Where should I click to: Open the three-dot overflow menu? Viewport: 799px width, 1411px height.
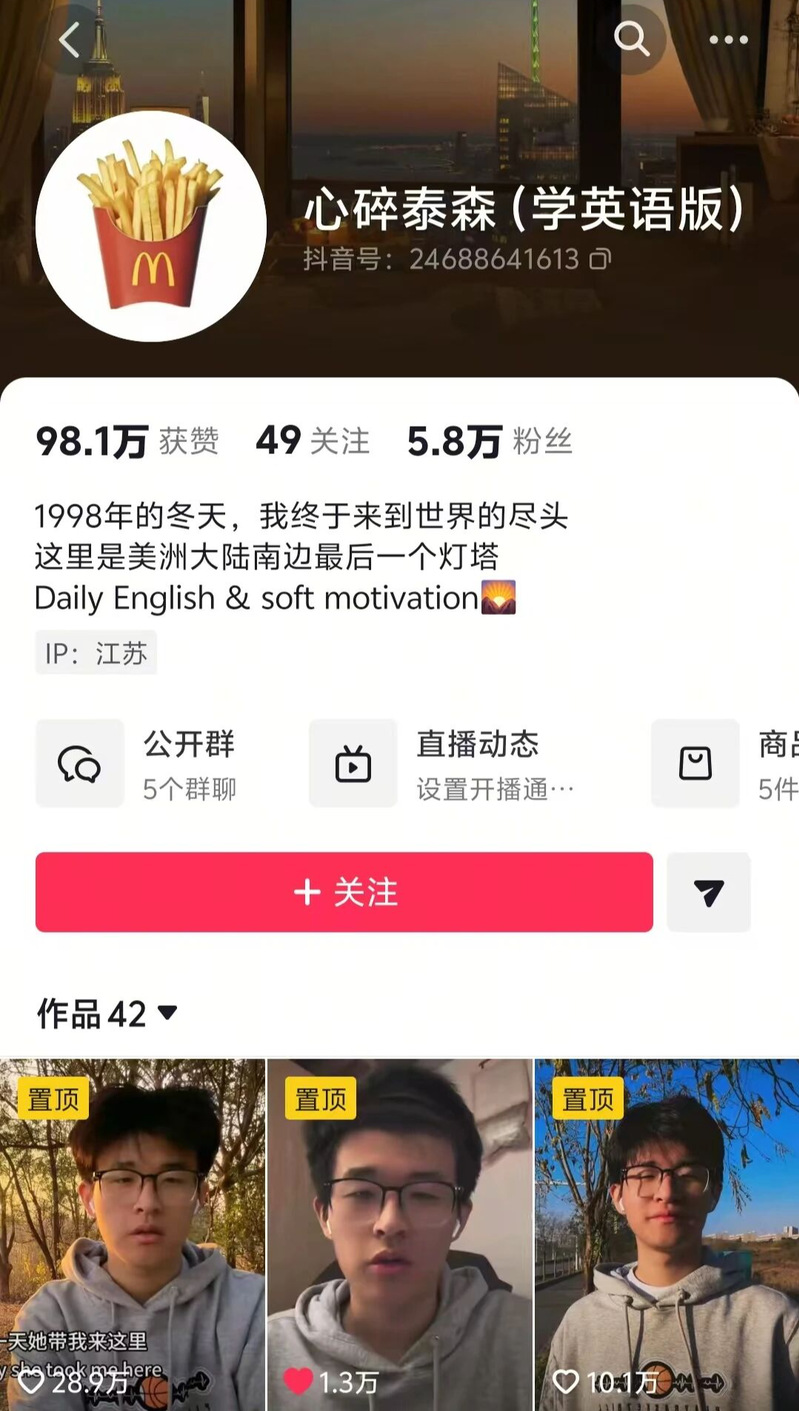click(728, 40)
